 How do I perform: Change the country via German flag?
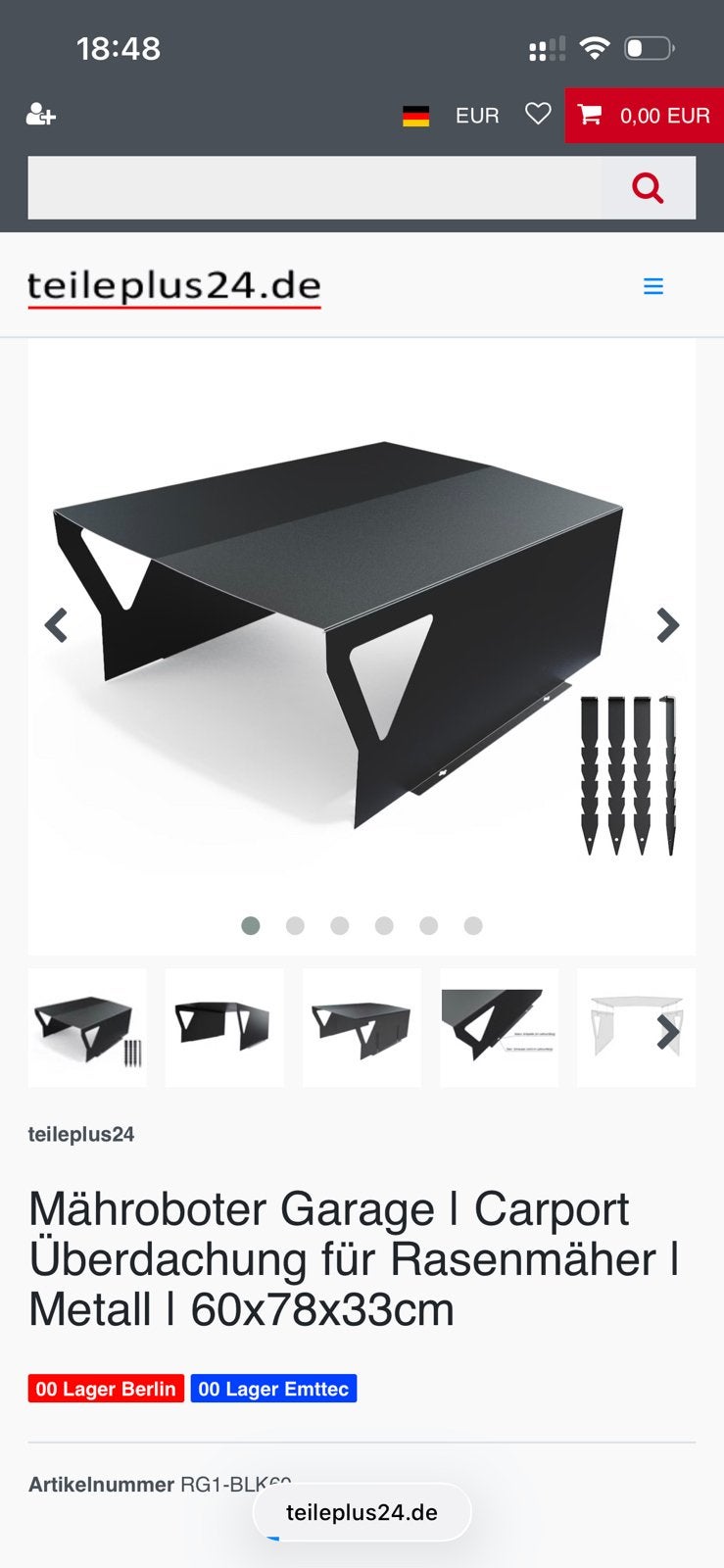coord(415,116)
